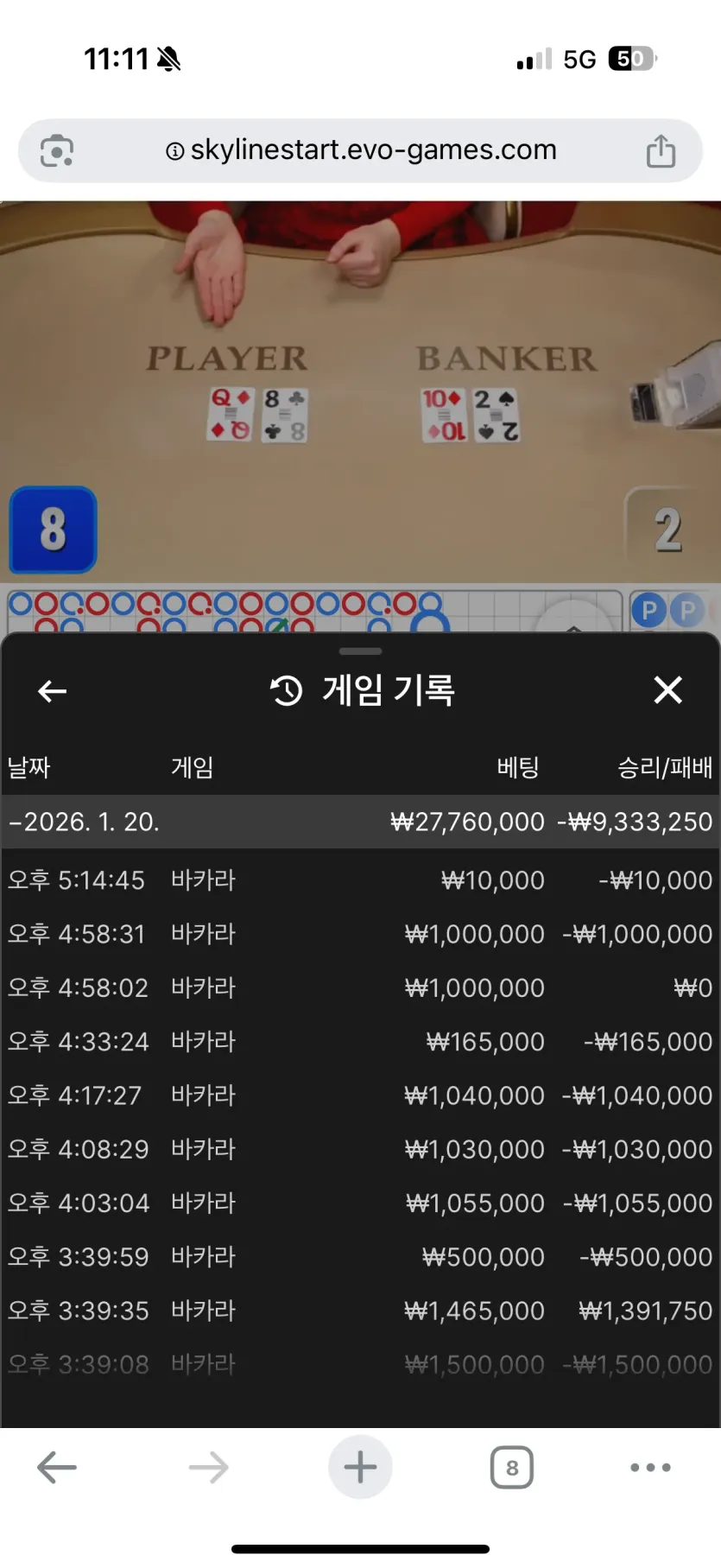Screen dimensions: 721x1568
Task: Open the 오후 4:08:29 baccarat record
Action: pos(360,1149)
